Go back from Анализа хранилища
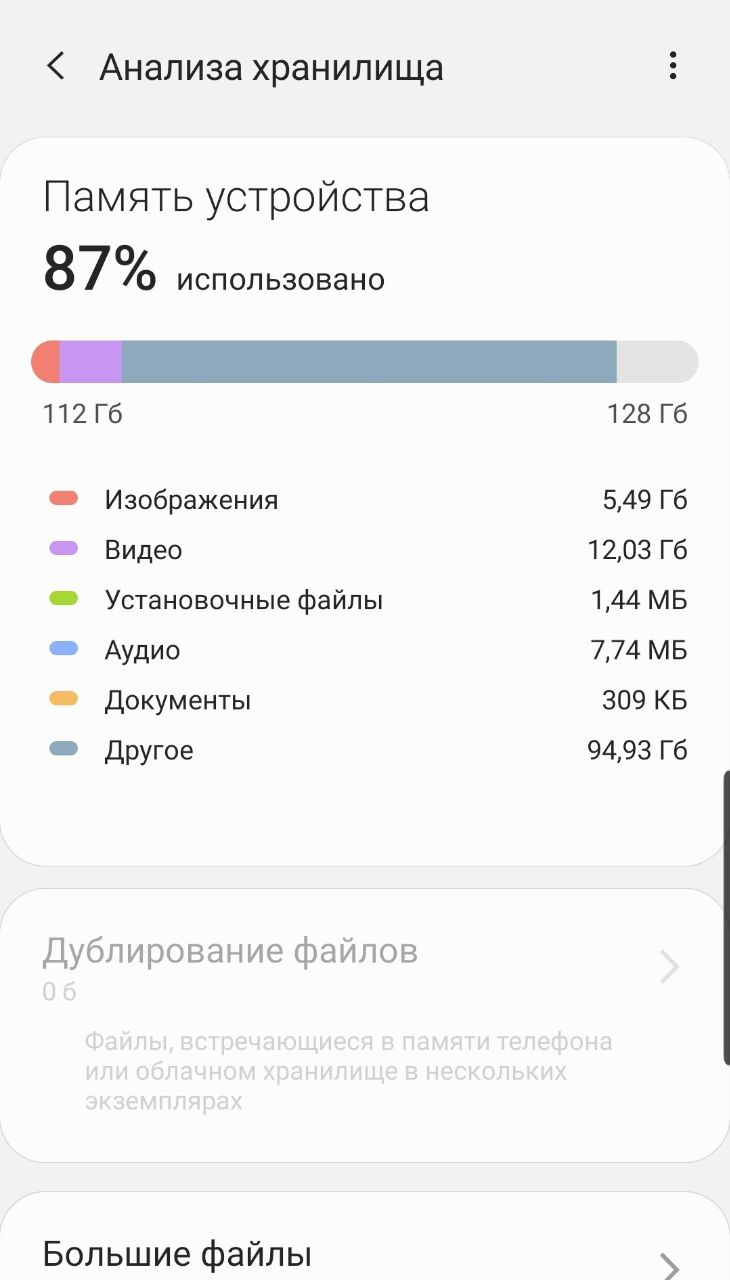This screenshot has width=730, height=1280. click(x=56, y=67)
